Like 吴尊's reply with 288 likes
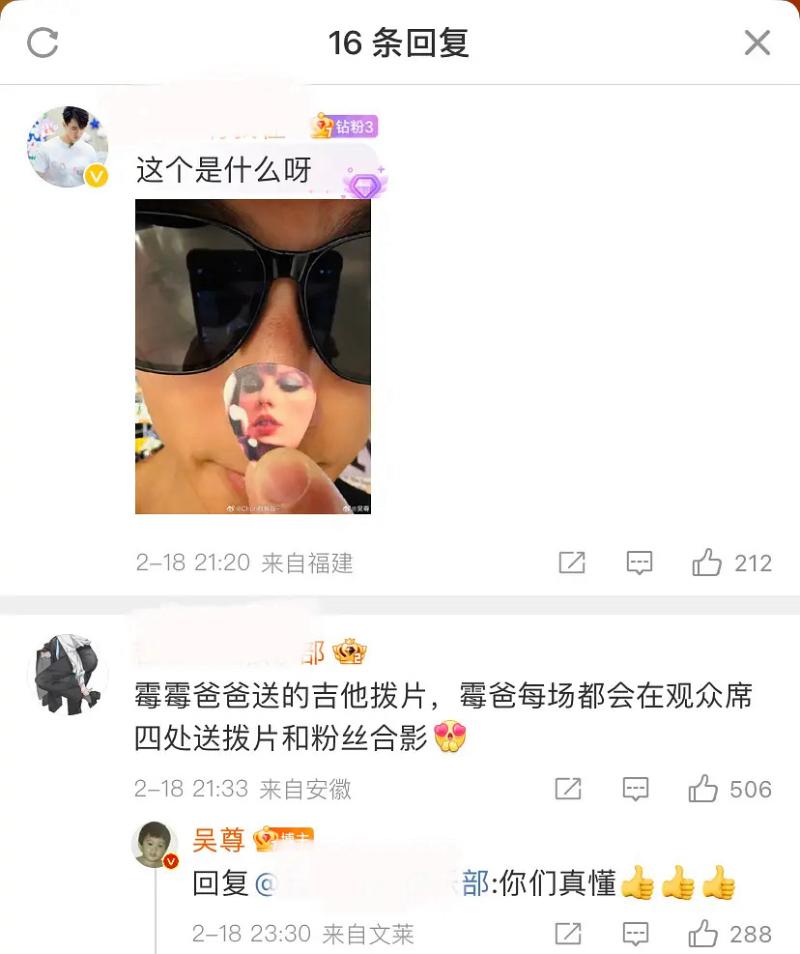Viewport: 800px width, 954px height. coord(704,934)
